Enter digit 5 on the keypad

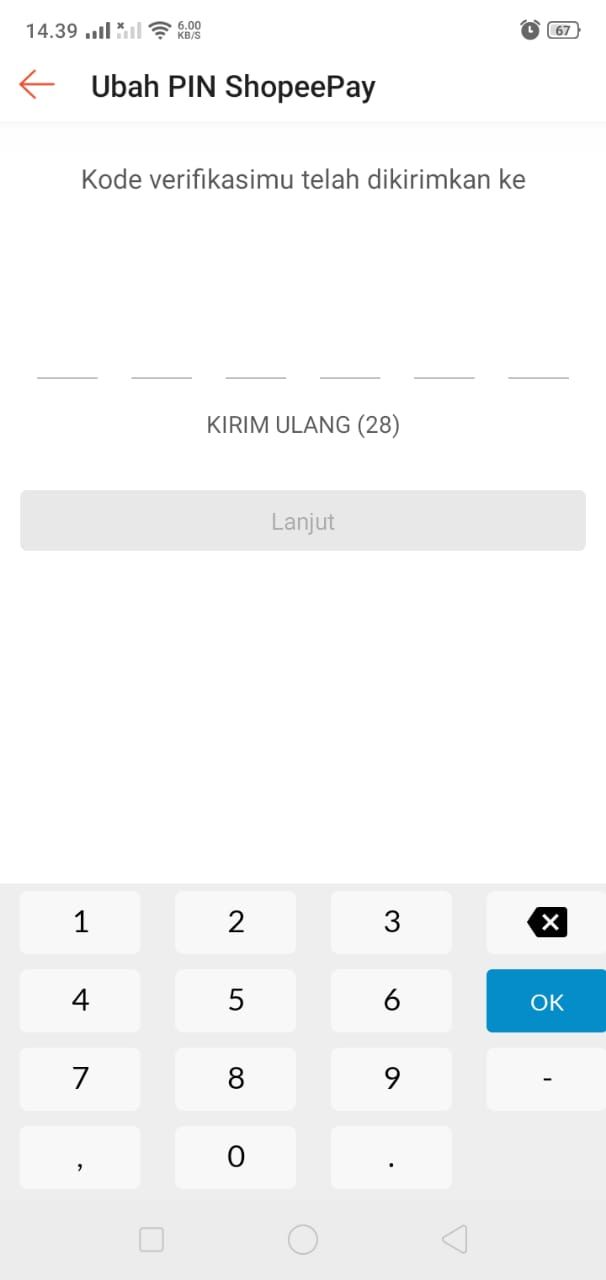236,1000
